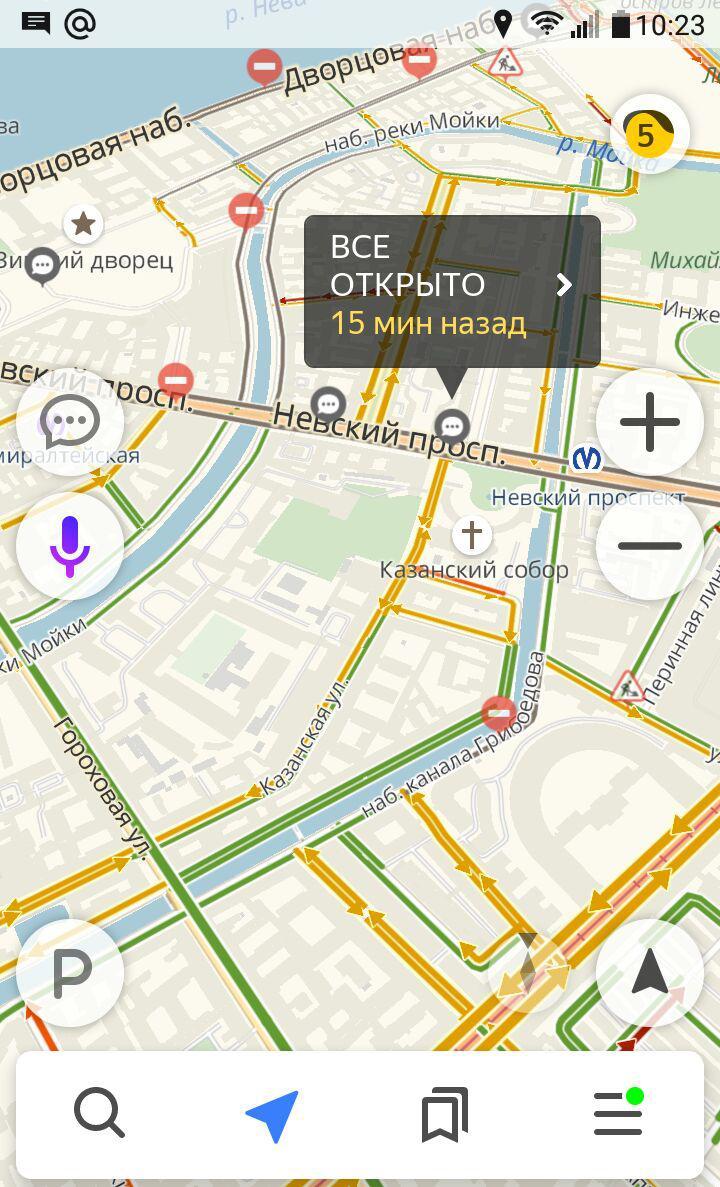Open saved bookmarks
The width and height of the screenshot is (720, 1187).
pos(445,1116)
